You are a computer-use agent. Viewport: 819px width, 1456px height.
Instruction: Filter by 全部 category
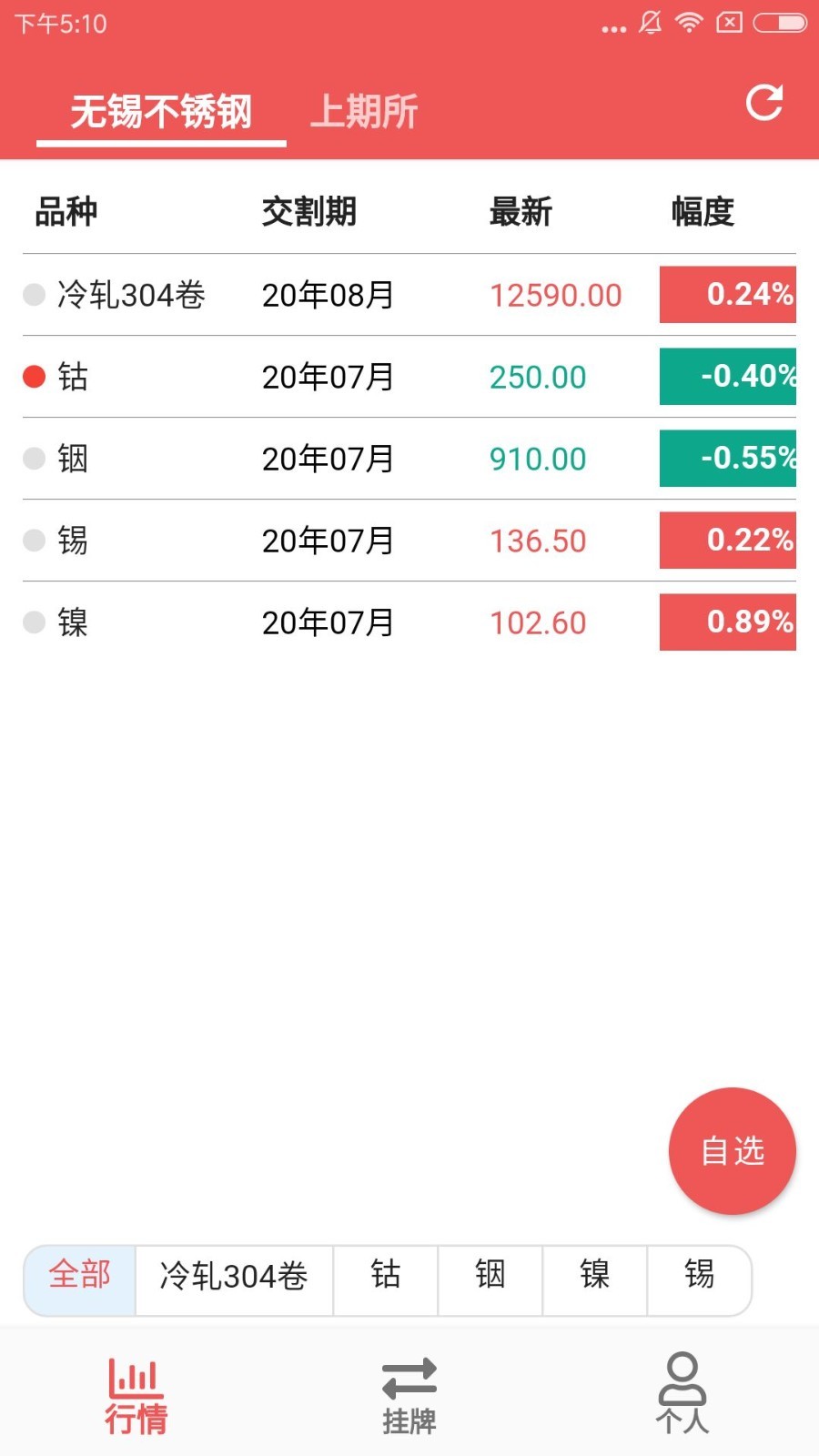pyautogui.click(x=80, y=1275)
